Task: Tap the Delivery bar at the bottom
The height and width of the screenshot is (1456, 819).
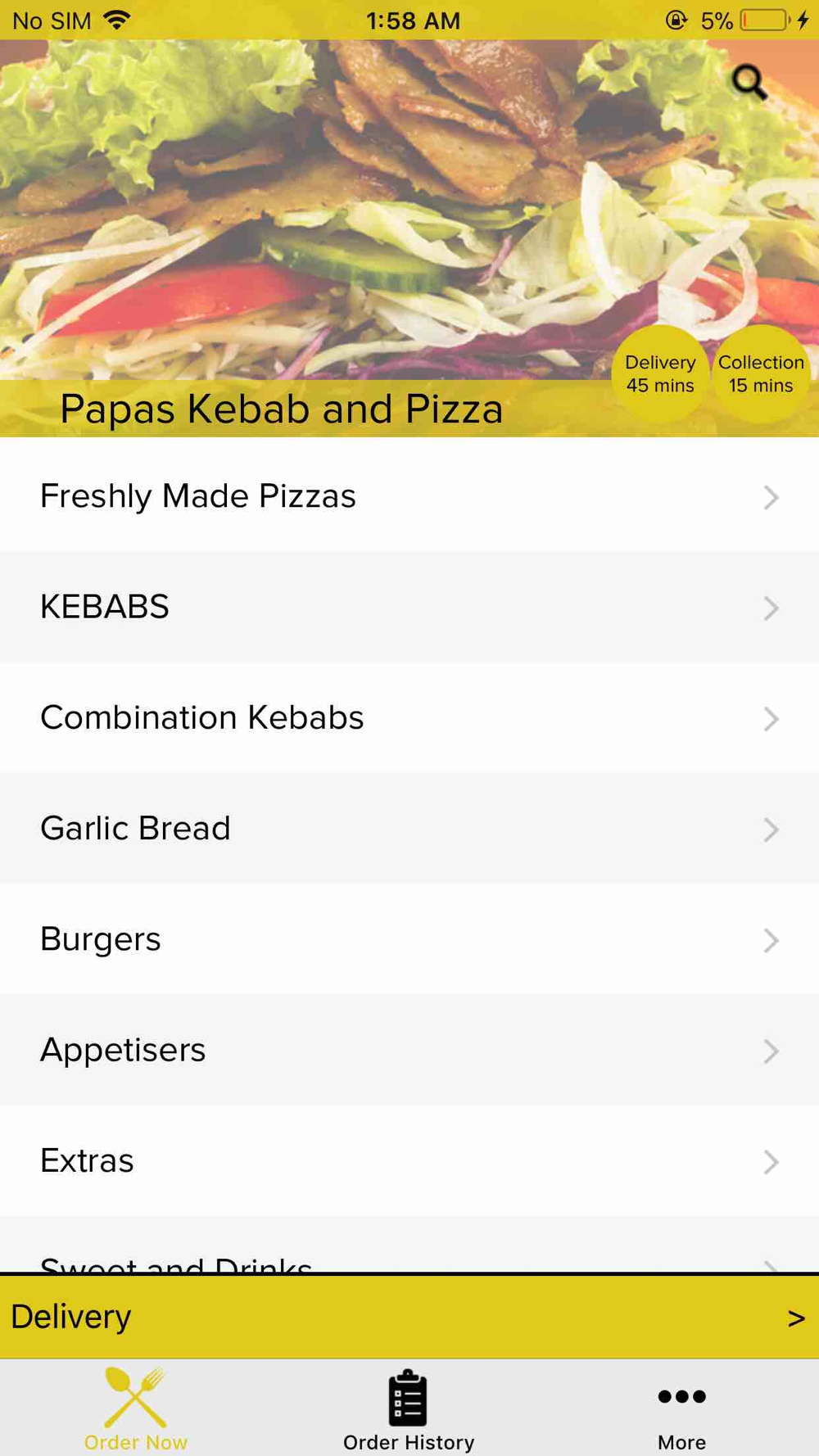Action: [x=409, y=1317]
